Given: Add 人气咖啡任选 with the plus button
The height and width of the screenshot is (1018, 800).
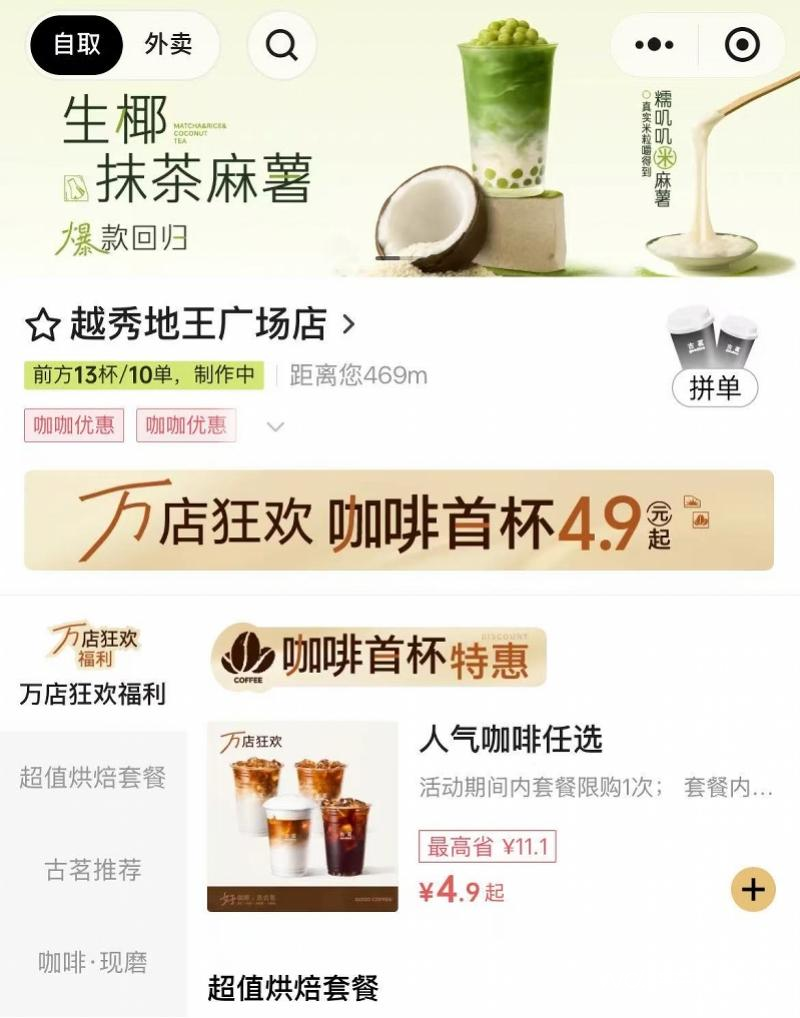Looking at the screenshot, I should pos(753,889).
